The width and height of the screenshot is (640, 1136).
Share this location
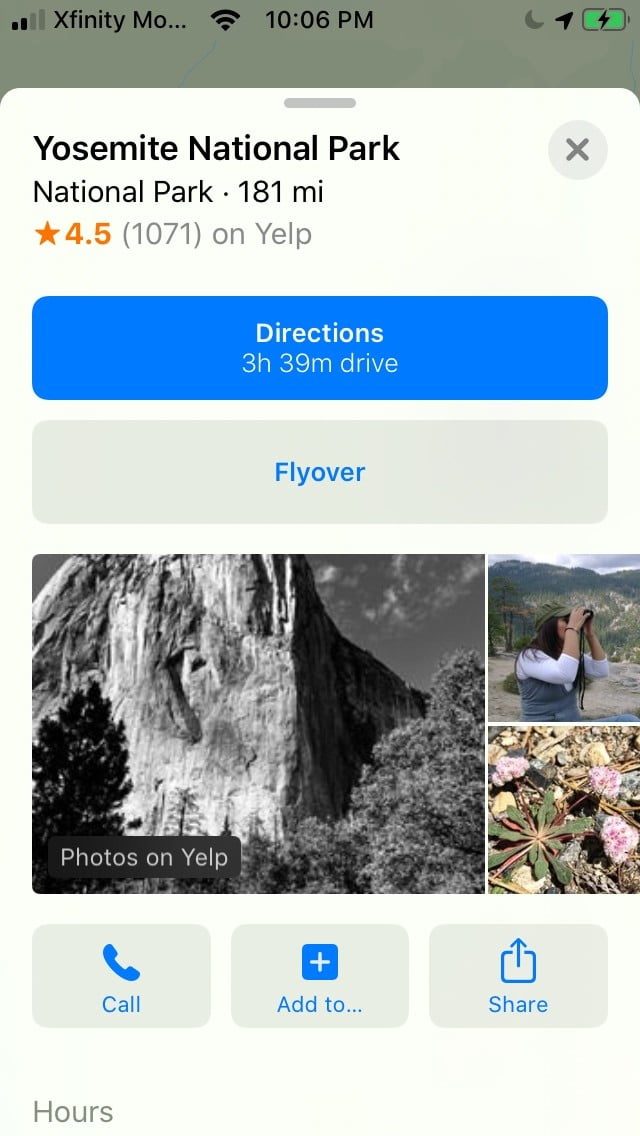tap(518, 976)
